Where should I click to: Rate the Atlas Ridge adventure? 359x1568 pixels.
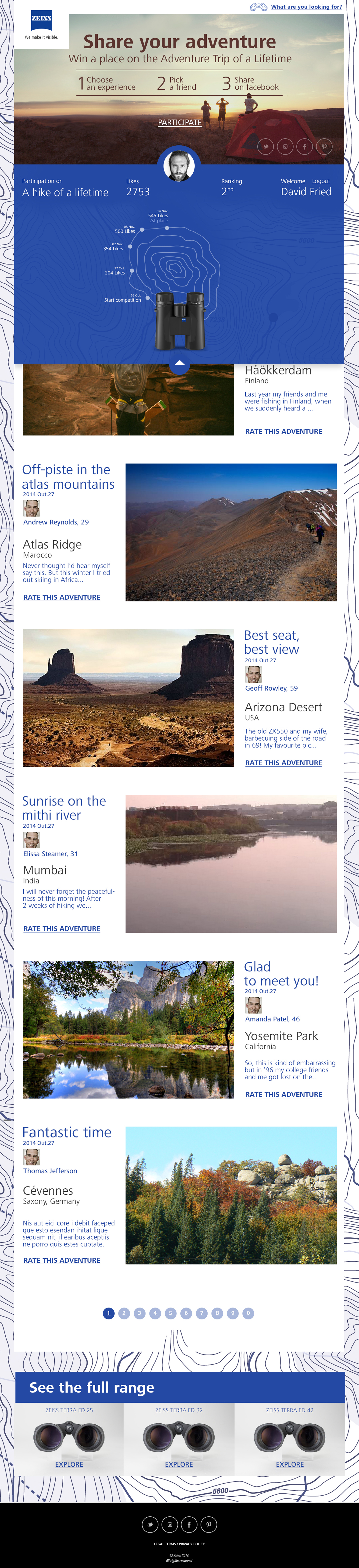pyautogui.click(x=61, y=597)
